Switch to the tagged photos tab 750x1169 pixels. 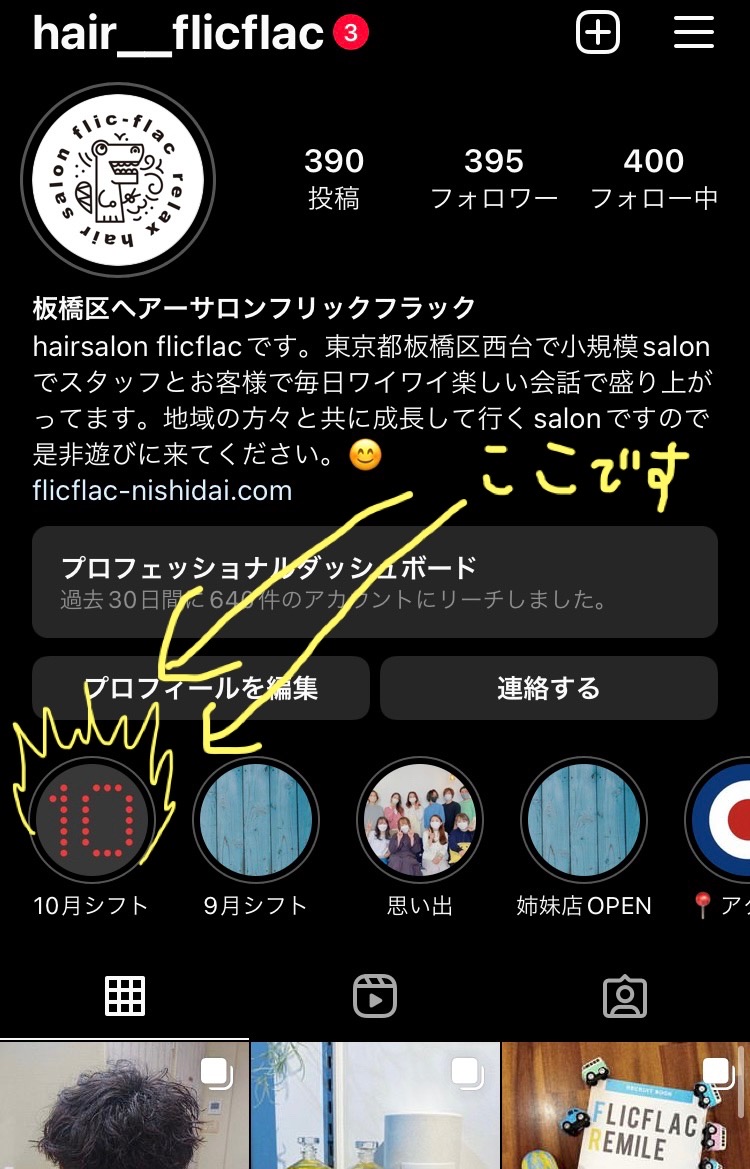(x=625, y=996)
